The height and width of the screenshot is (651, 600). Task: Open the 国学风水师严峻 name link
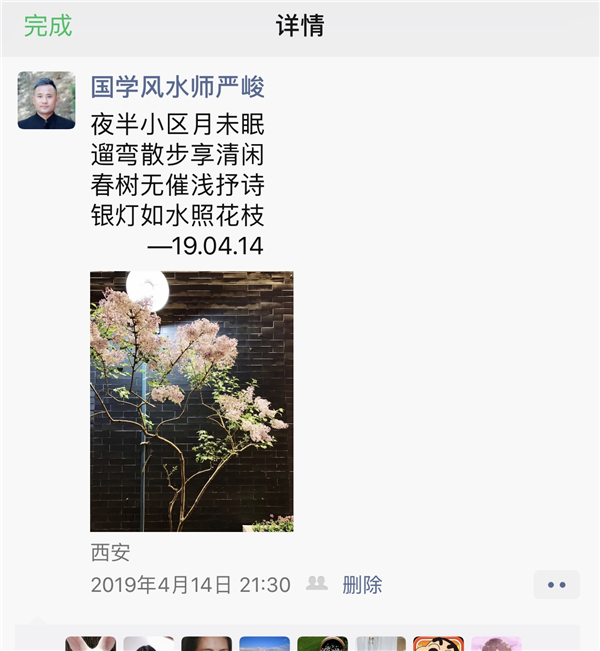pyautogui.click(x=178, y=87)
